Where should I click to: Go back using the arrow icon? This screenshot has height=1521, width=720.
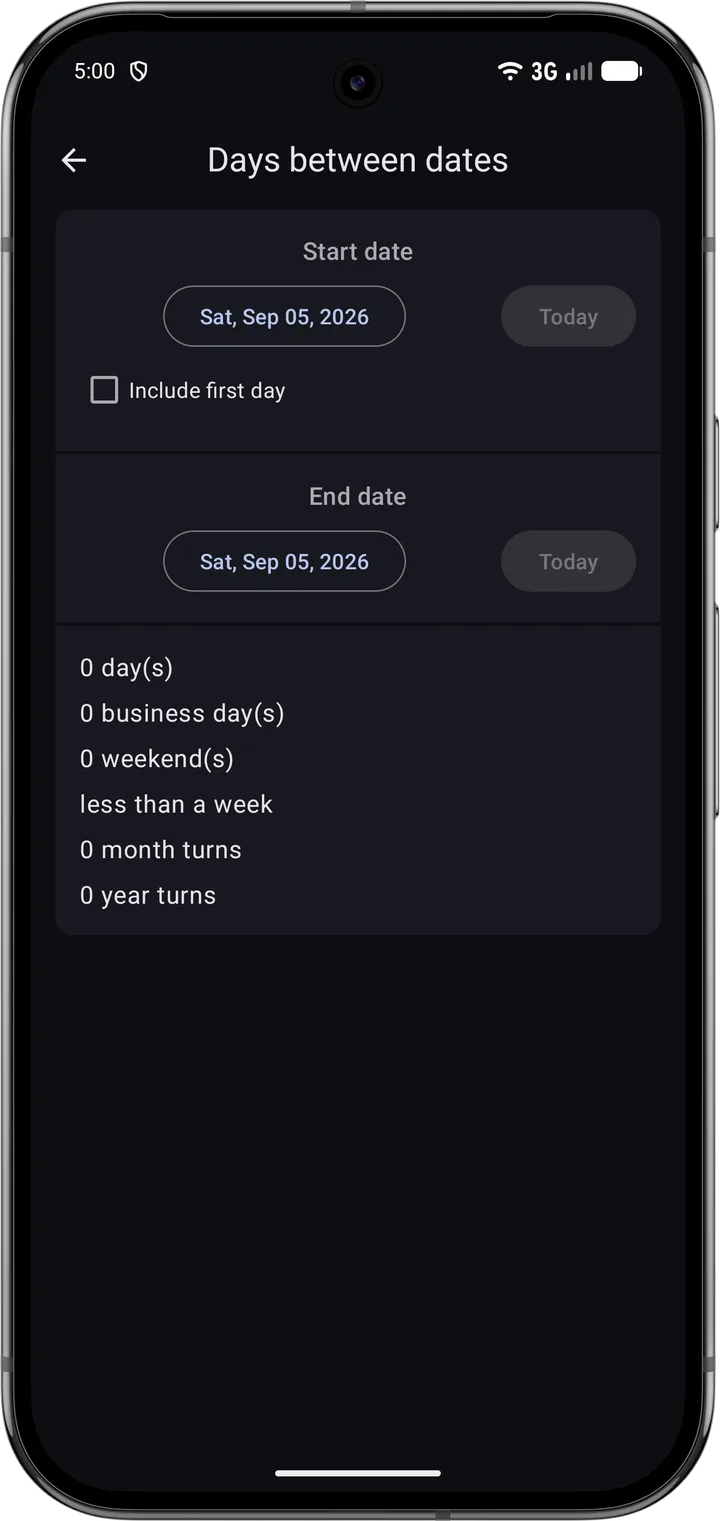[74, 160]
